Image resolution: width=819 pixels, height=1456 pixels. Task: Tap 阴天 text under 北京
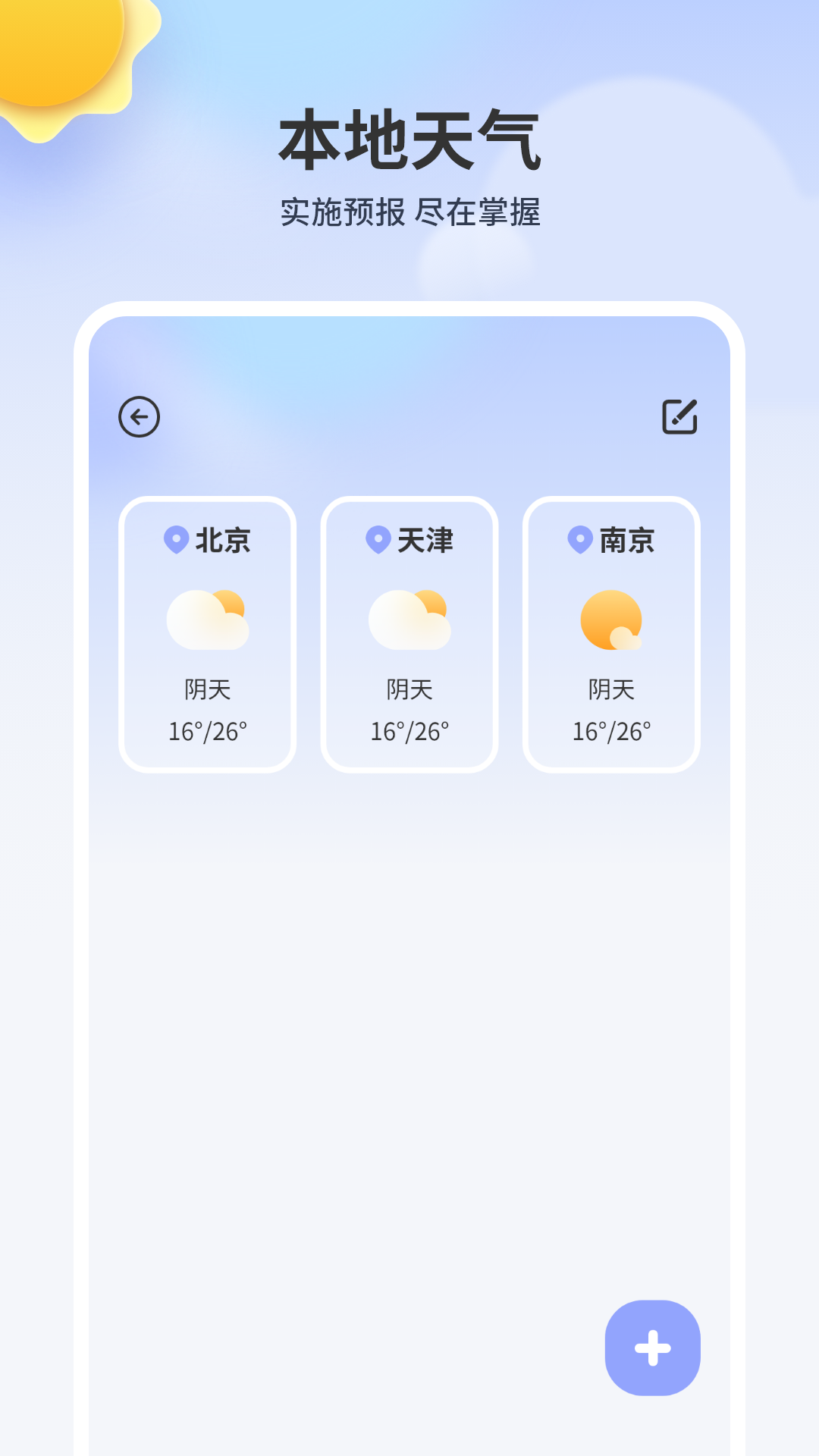(207, 690)
